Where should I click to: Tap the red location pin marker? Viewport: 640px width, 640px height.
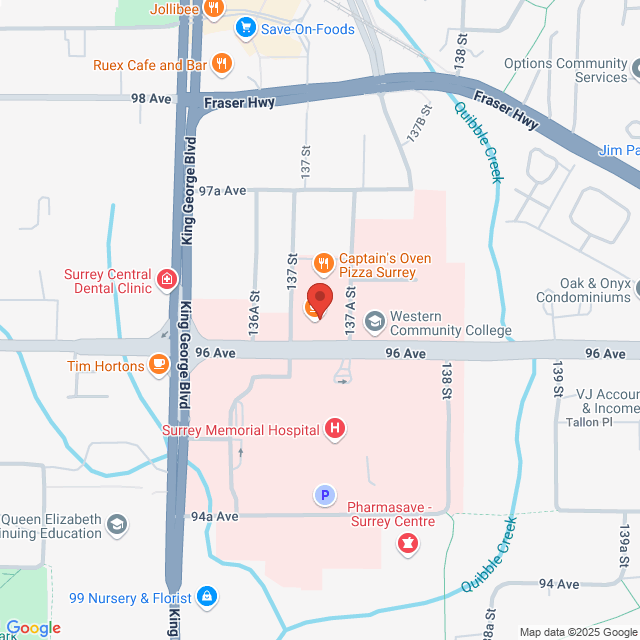pos(319,299)
